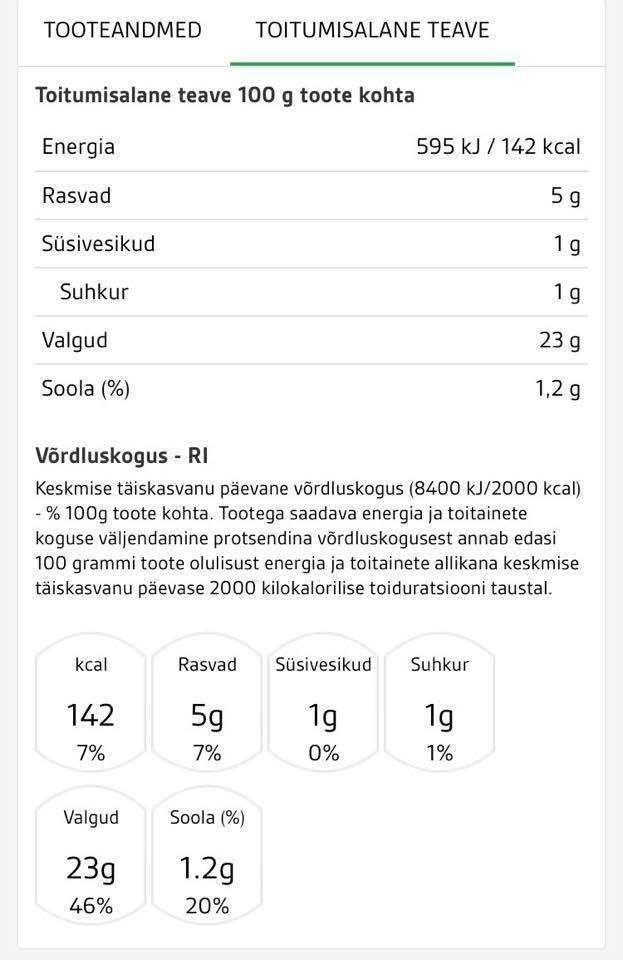
Task: Select the Toitumisalane teave tab
Action: (372, 30)
